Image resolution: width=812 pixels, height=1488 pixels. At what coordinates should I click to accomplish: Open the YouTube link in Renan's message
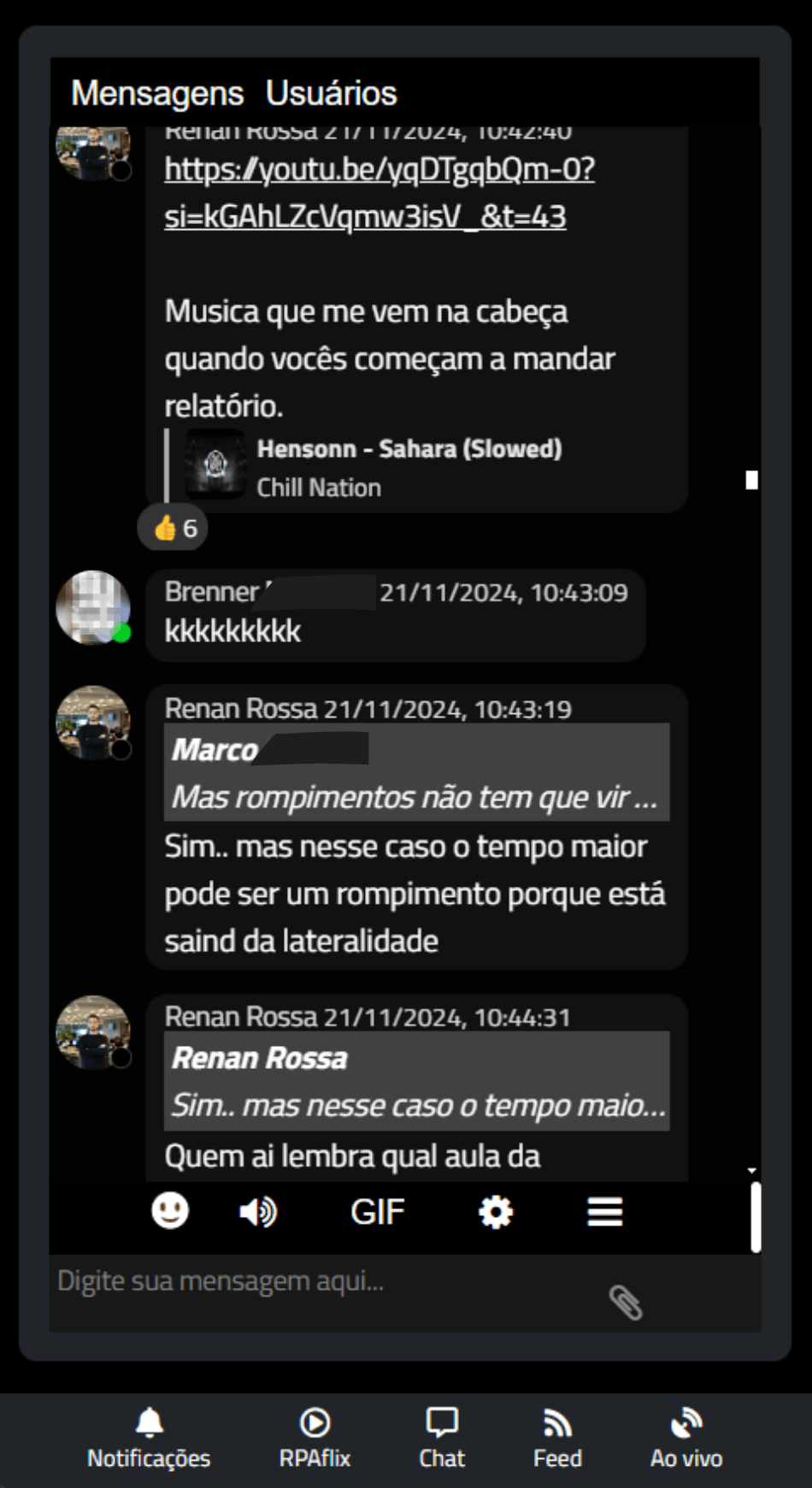[x=380, y=192]
